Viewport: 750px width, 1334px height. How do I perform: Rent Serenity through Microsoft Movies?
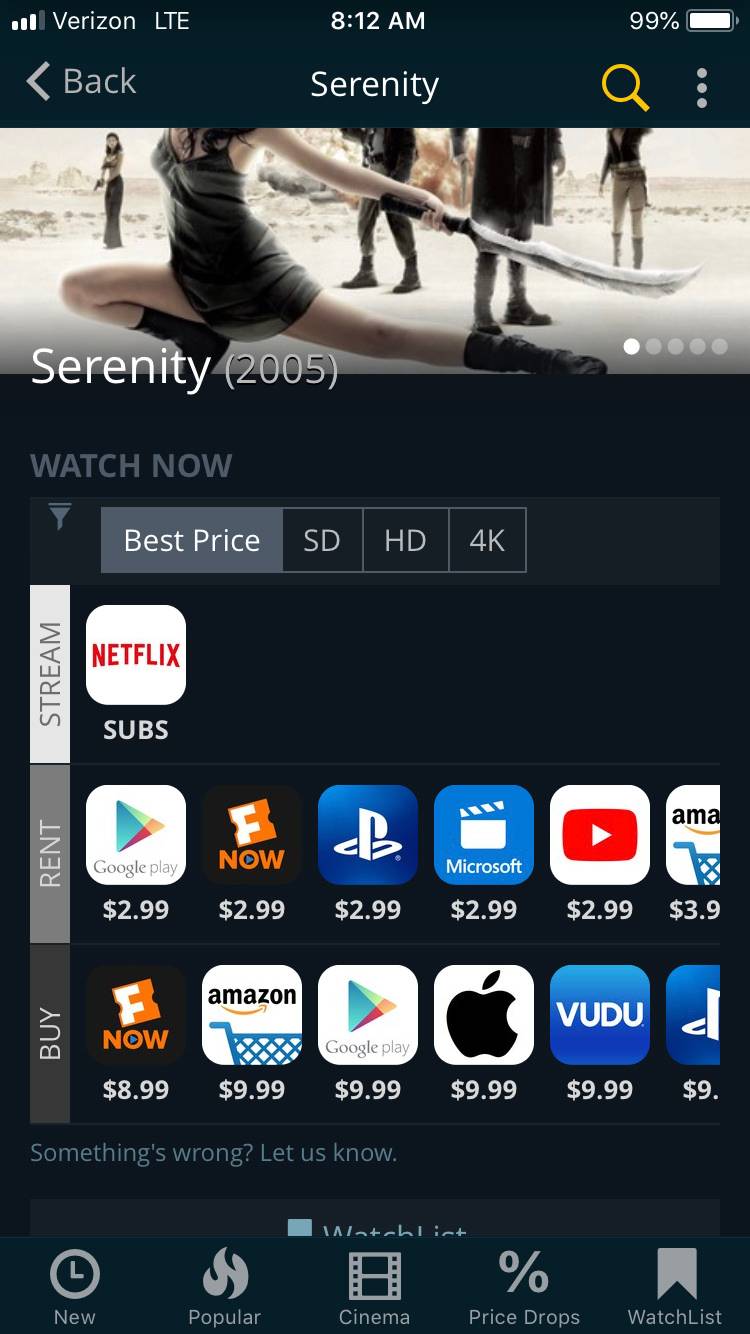(483, 835)
